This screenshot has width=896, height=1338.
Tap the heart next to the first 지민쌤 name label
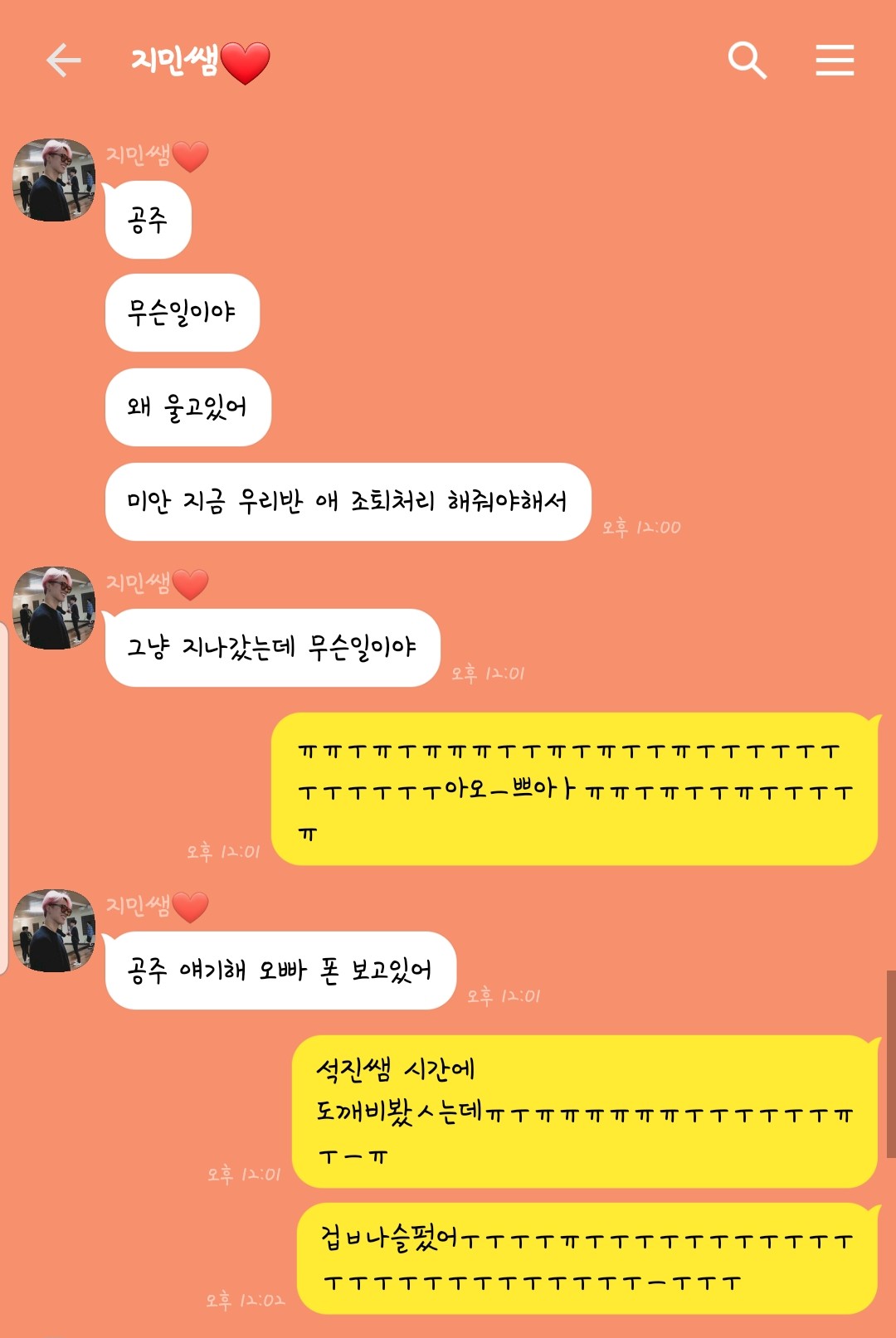(x=189, y=154)
